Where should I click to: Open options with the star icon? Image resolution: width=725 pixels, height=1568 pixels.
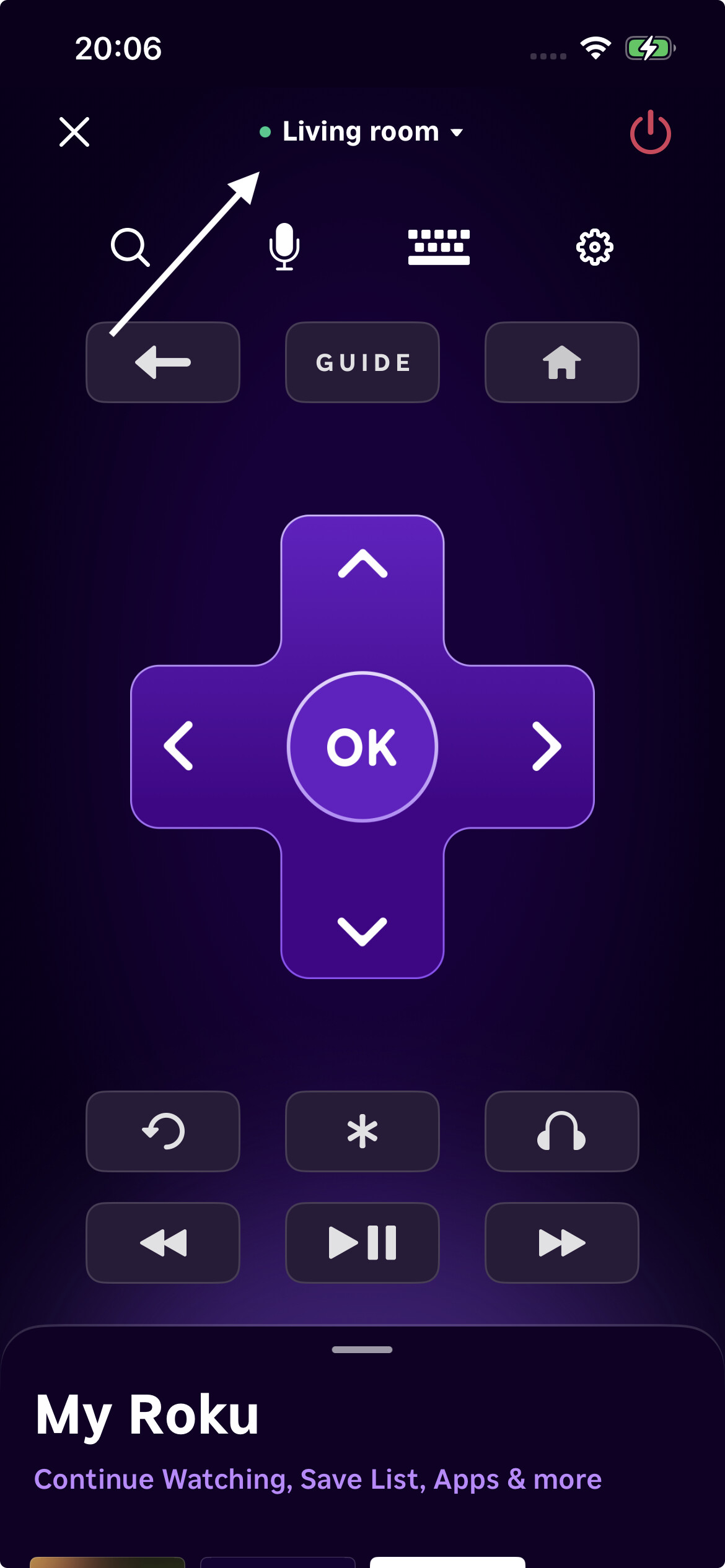click(x=362, y=1131)
